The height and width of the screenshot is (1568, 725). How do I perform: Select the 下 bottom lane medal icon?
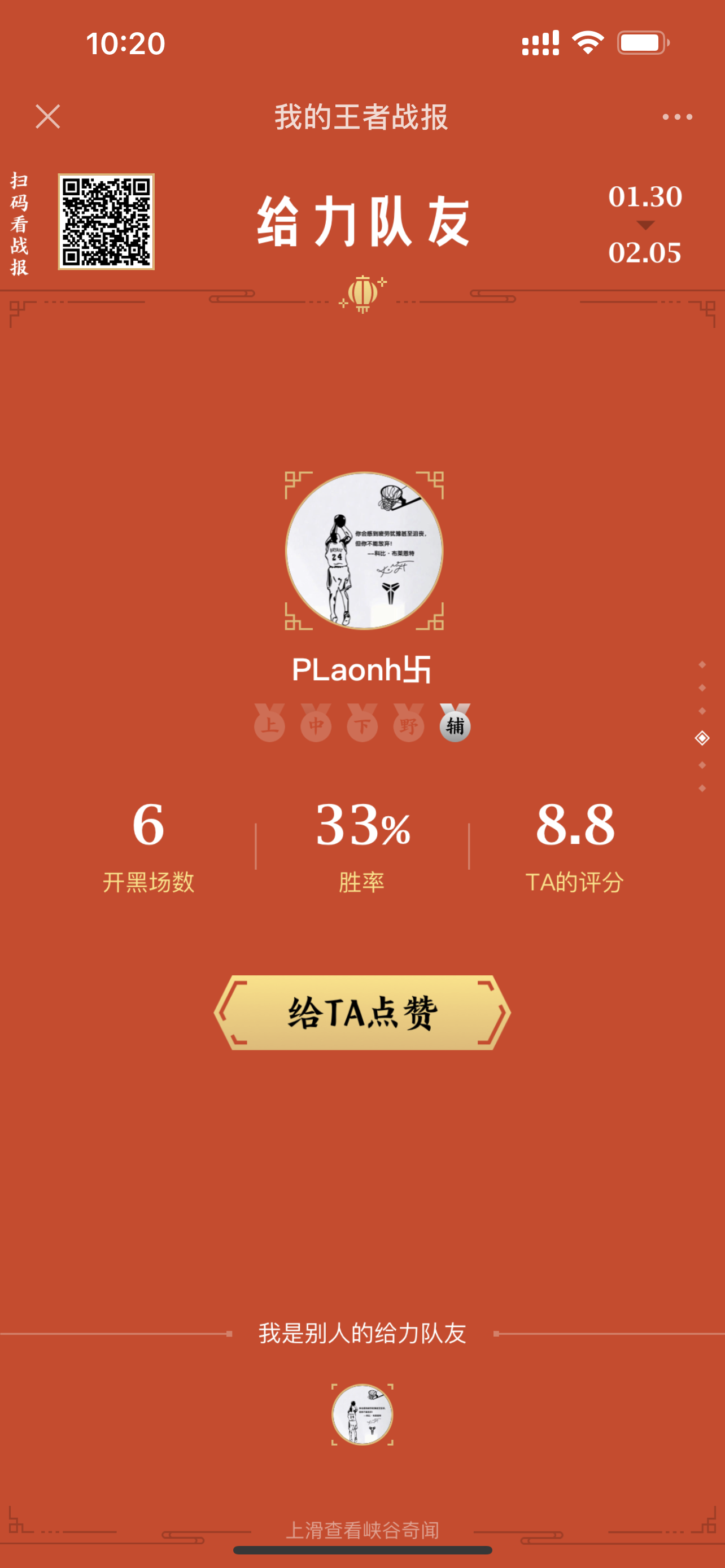(x=363, y=724)
